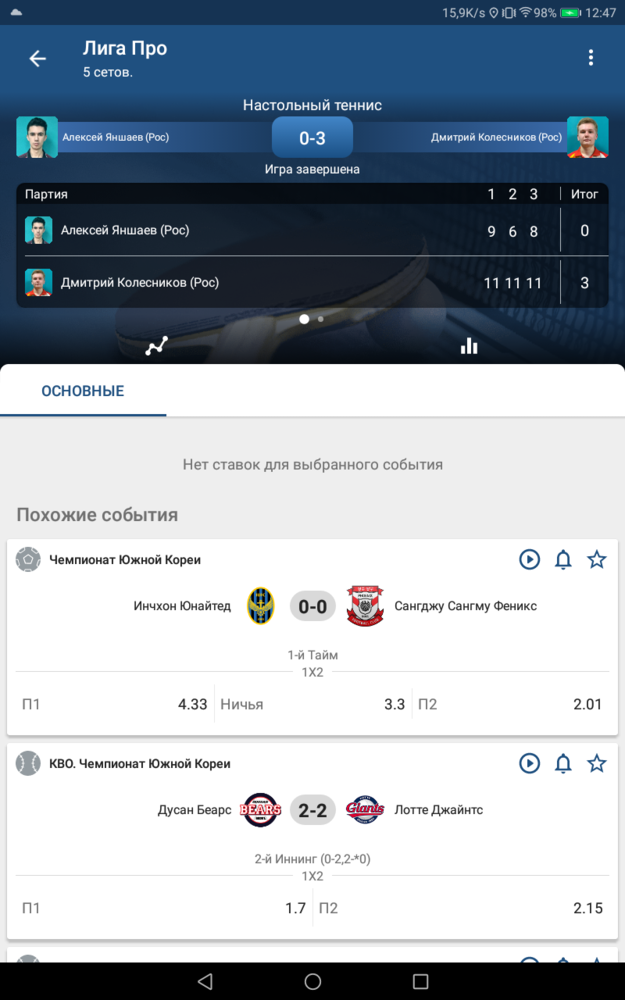The width and height of the screenshot is (625, 1000).
Task: Select the ОСНОВНЫЕ tab
Action: (x=83, y=391)
